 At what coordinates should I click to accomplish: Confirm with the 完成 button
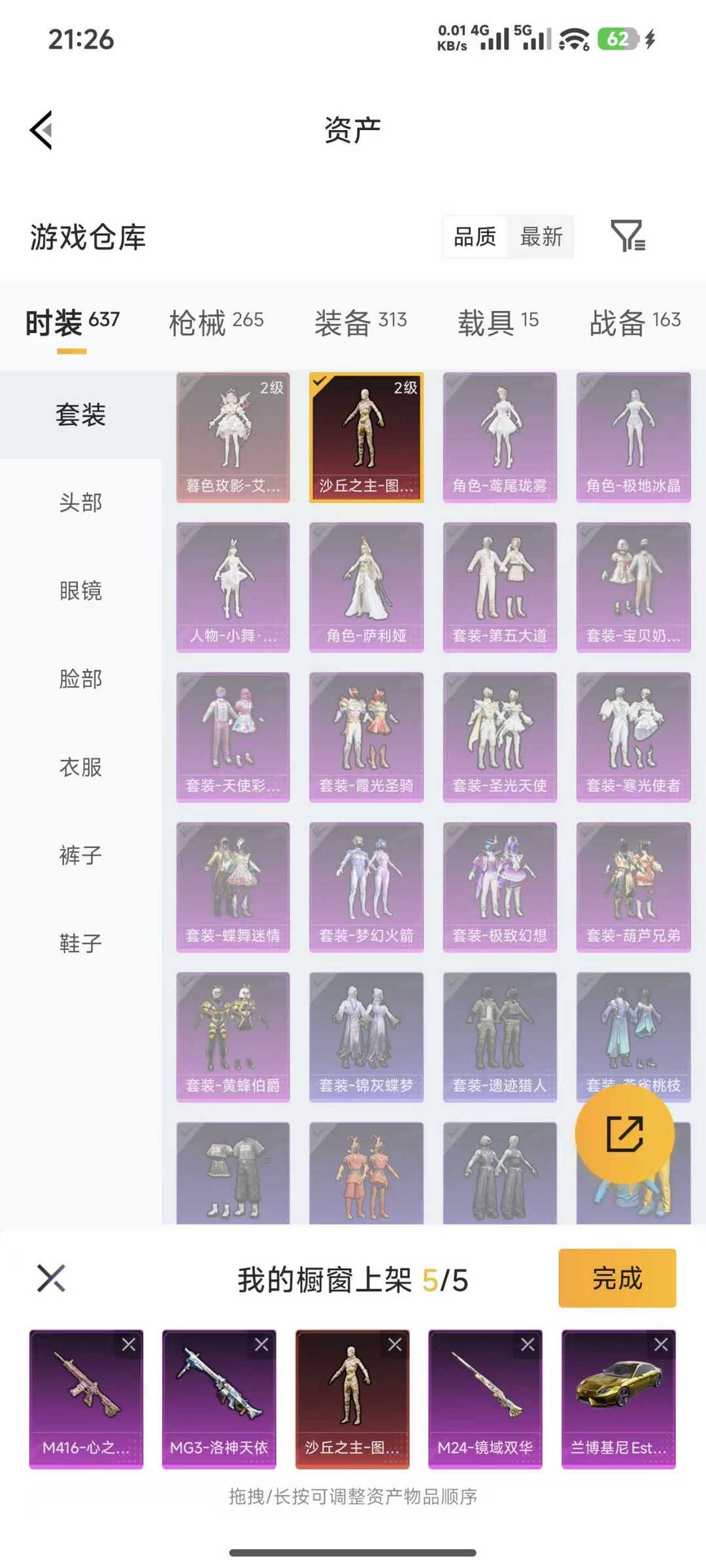coord(616,1278)
